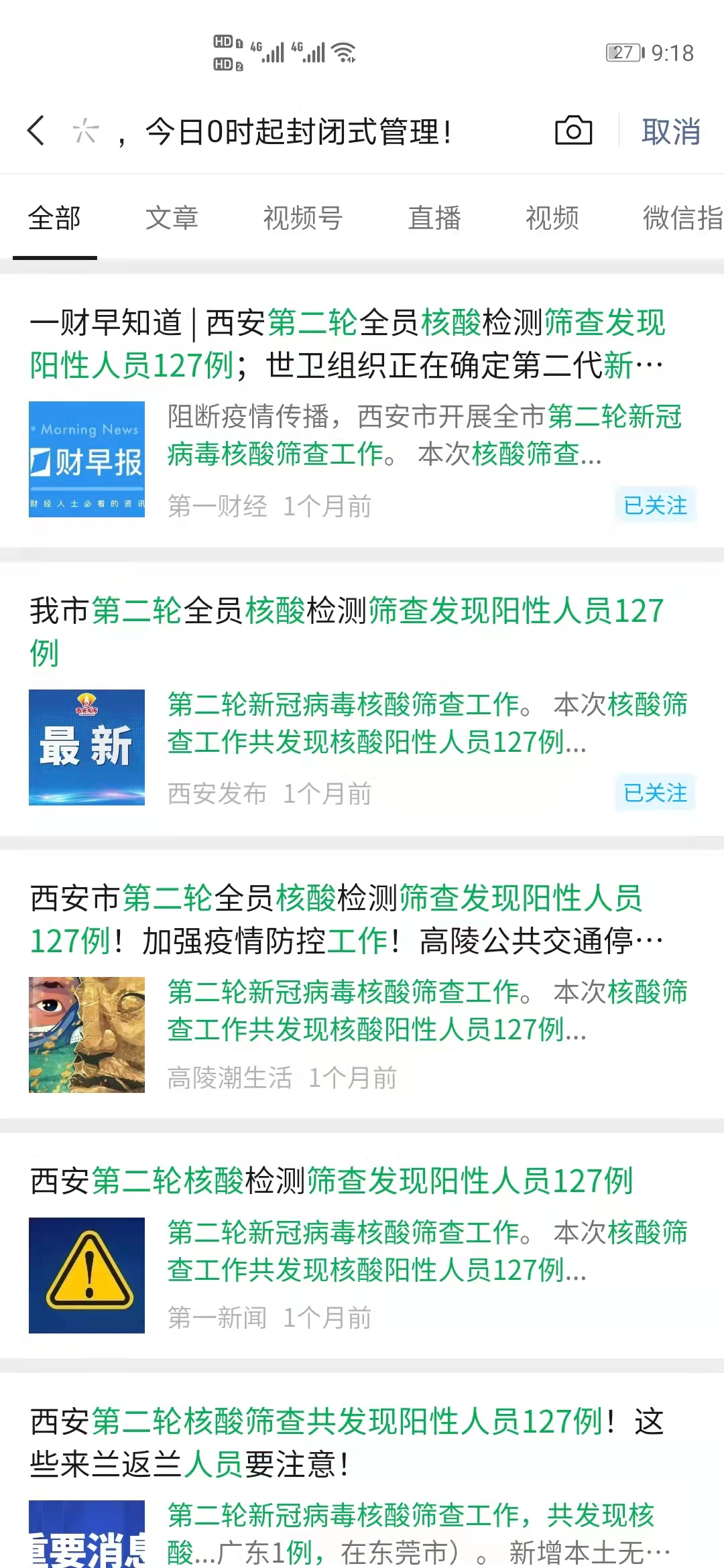Select the 全部 tab
Screen dimensions: 724x1568
[54, 218]
